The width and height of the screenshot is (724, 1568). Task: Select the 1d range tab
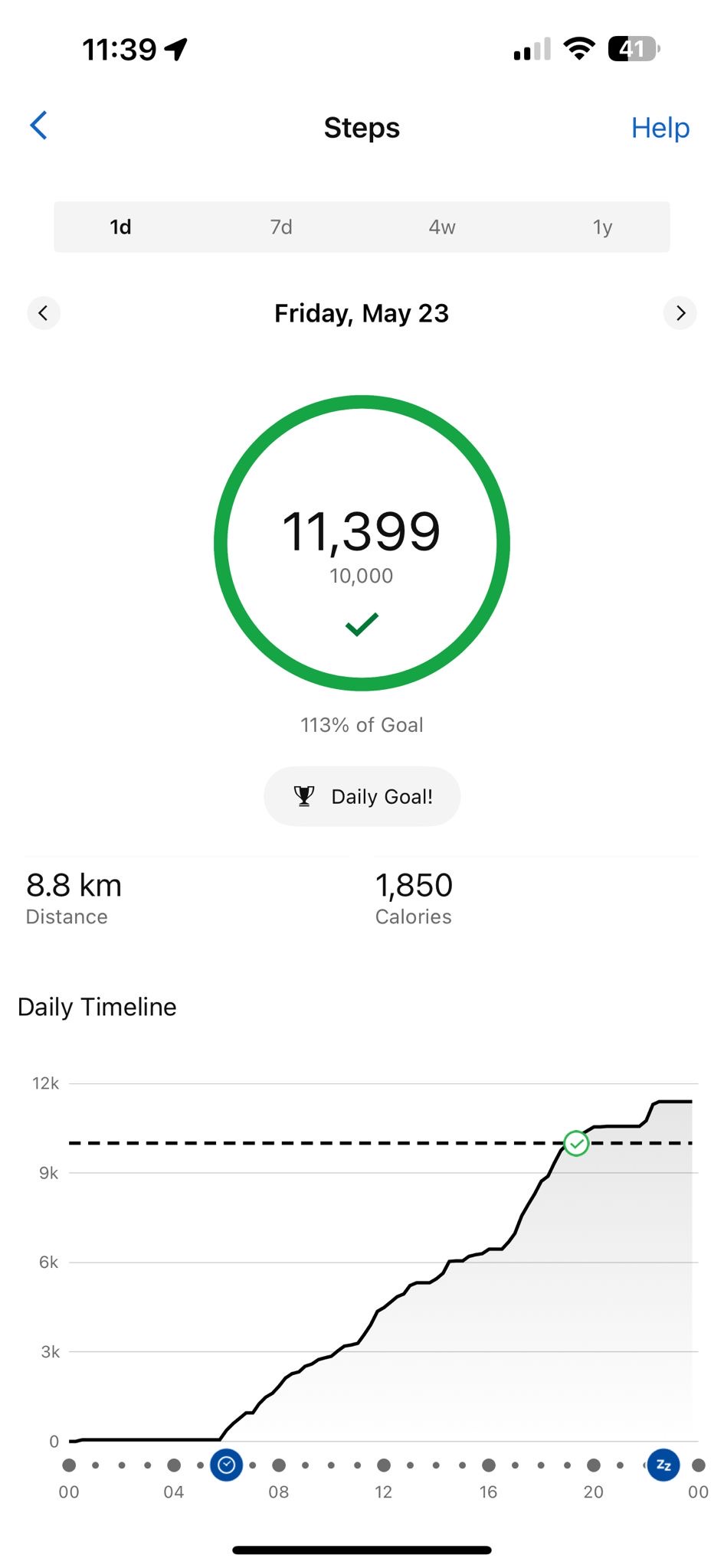121,227
